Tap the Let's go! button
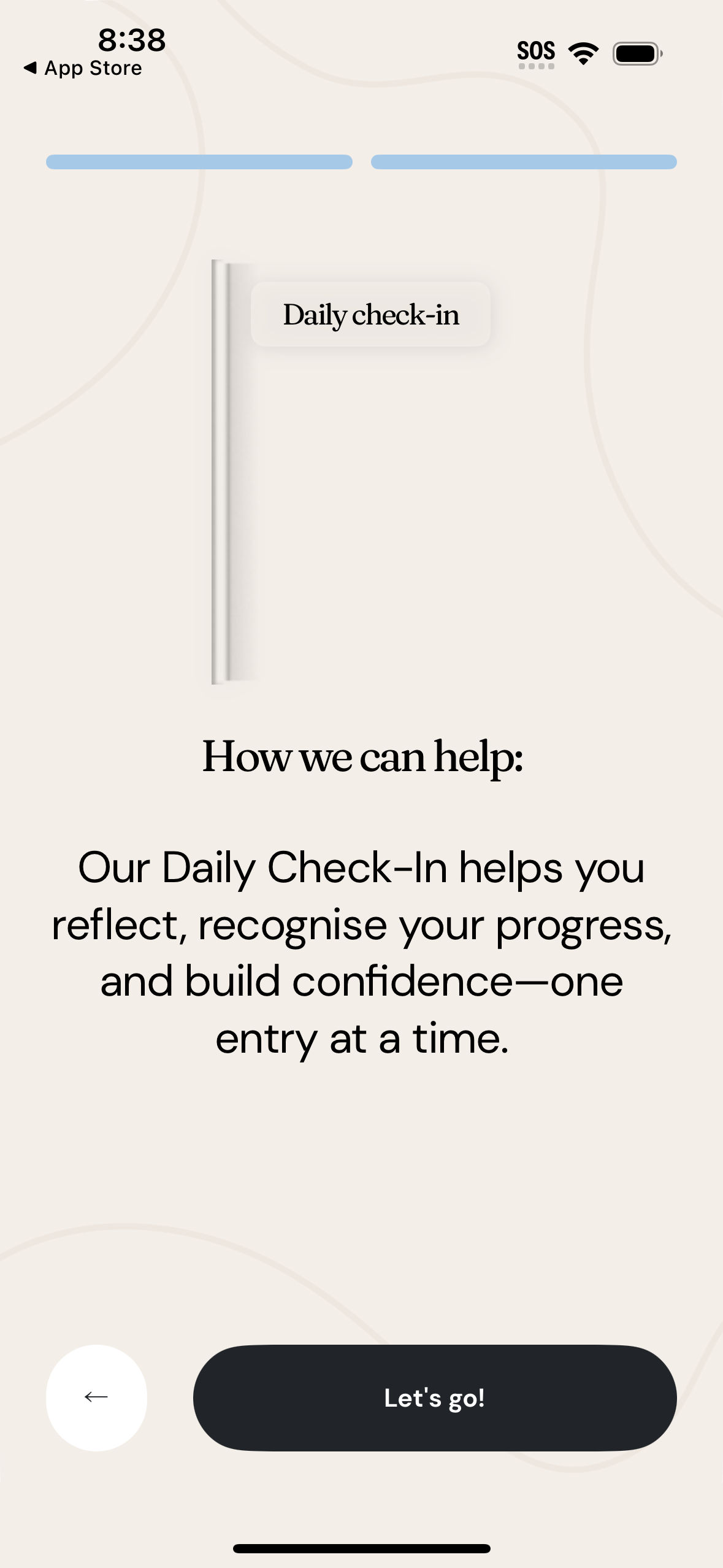Screen dimensions: 723x1568 (434, 1397)
